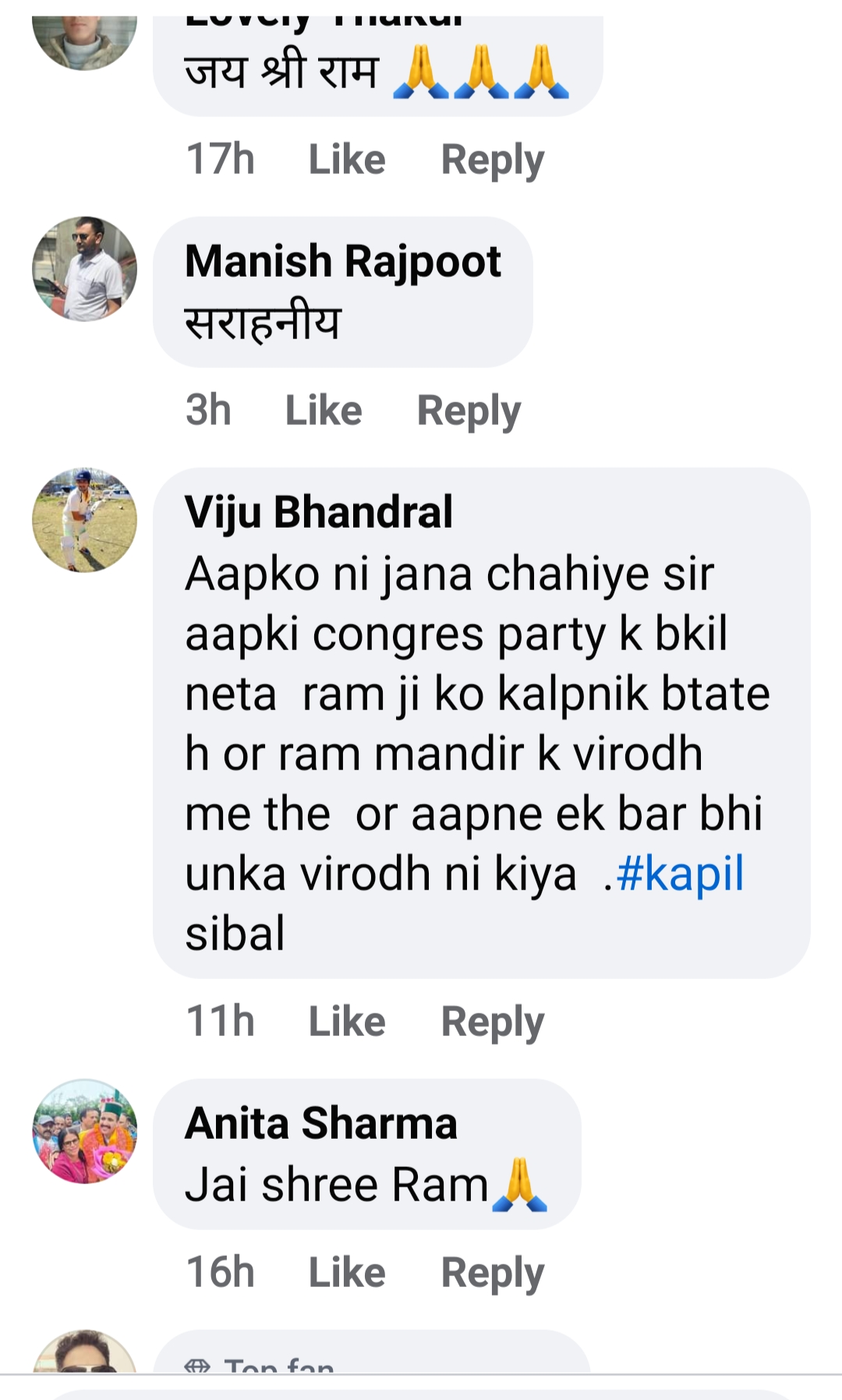The image size is (842, 1400).
Task: Tap Manish Rajpoot's name
Action: pyautogui.click(x=343, y=261)
